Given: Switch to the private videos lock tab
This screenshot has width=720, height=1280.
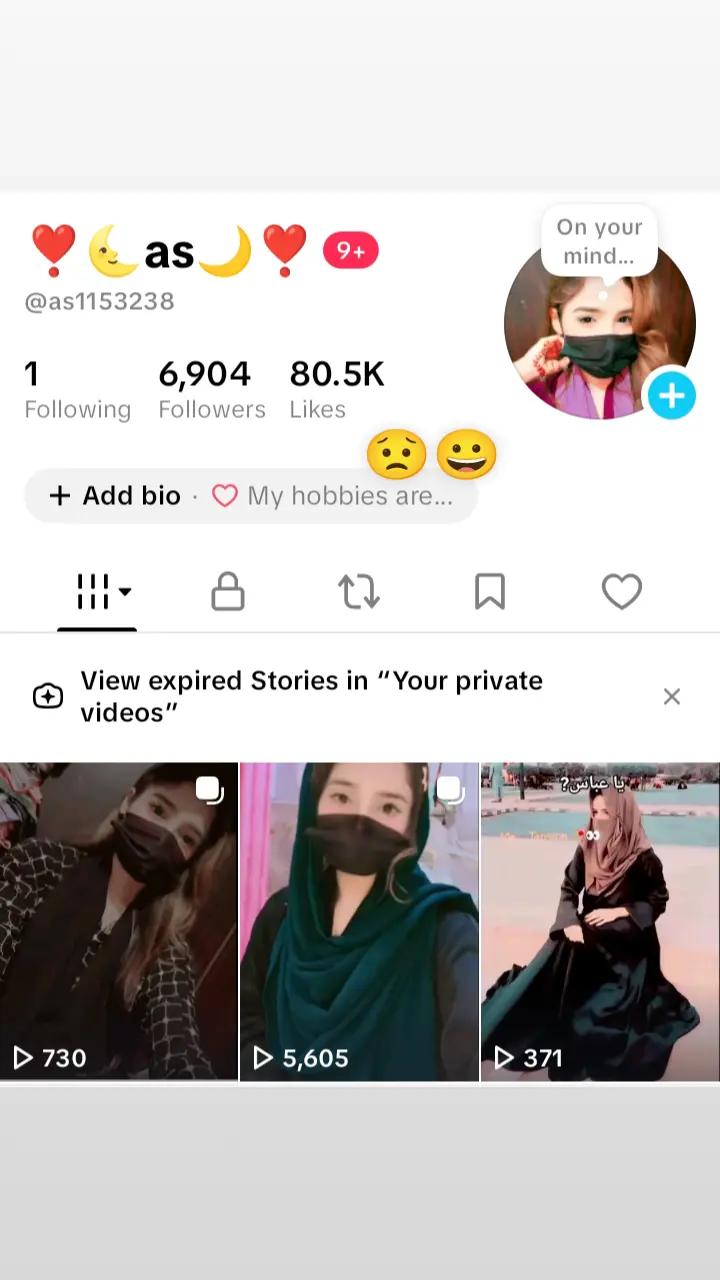Looking at the screenshot, I should point(228,591).
